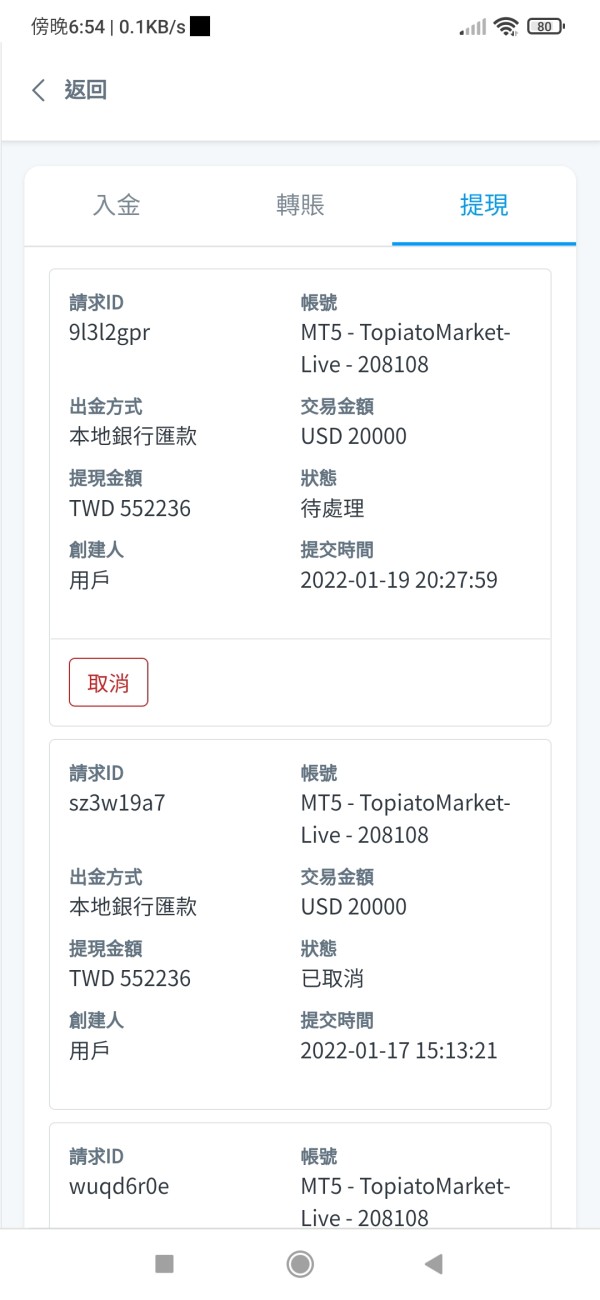Tap the system home button
The height and width of the screenshot is (1300, 600).
point(300,1264)
